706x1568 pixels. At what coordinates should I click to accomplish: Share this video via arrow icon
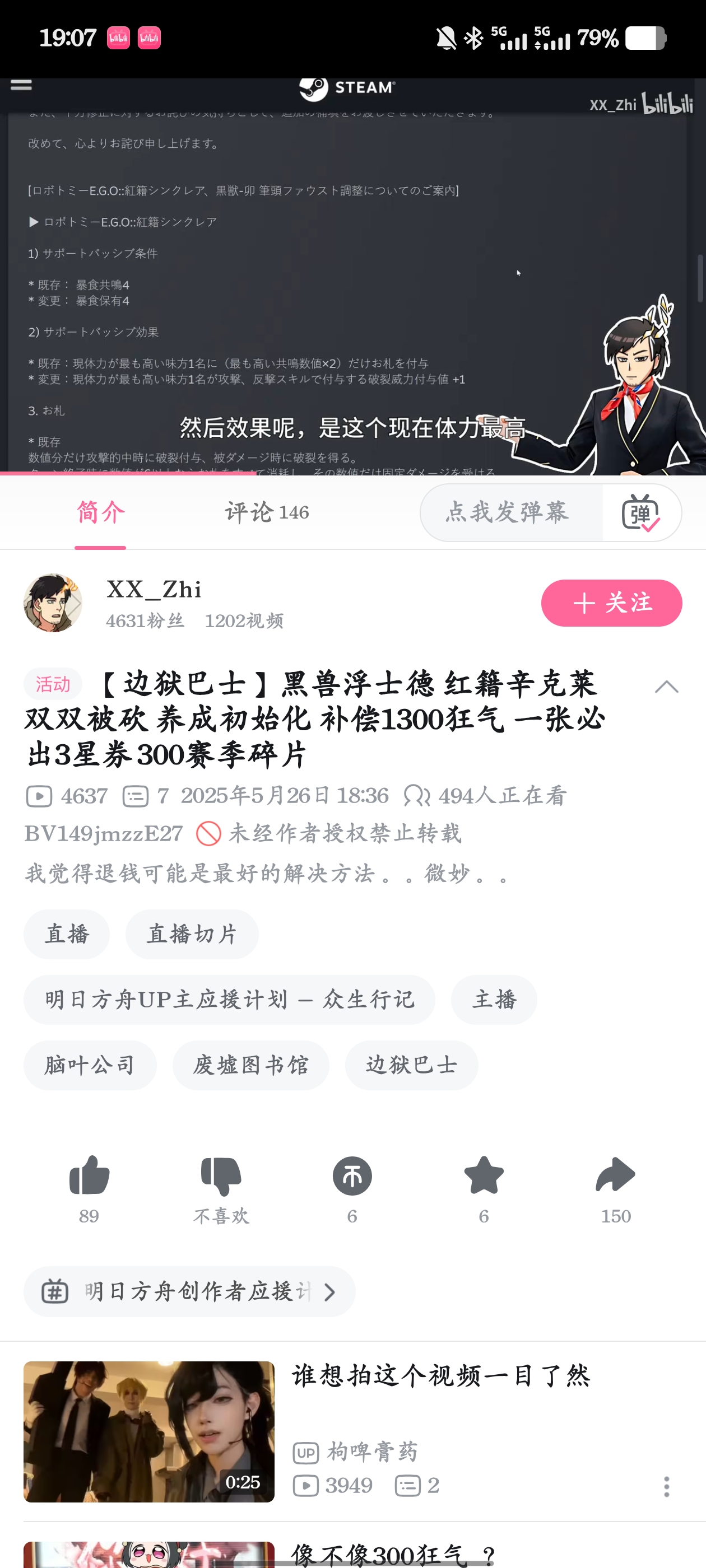pos(615,1176)
